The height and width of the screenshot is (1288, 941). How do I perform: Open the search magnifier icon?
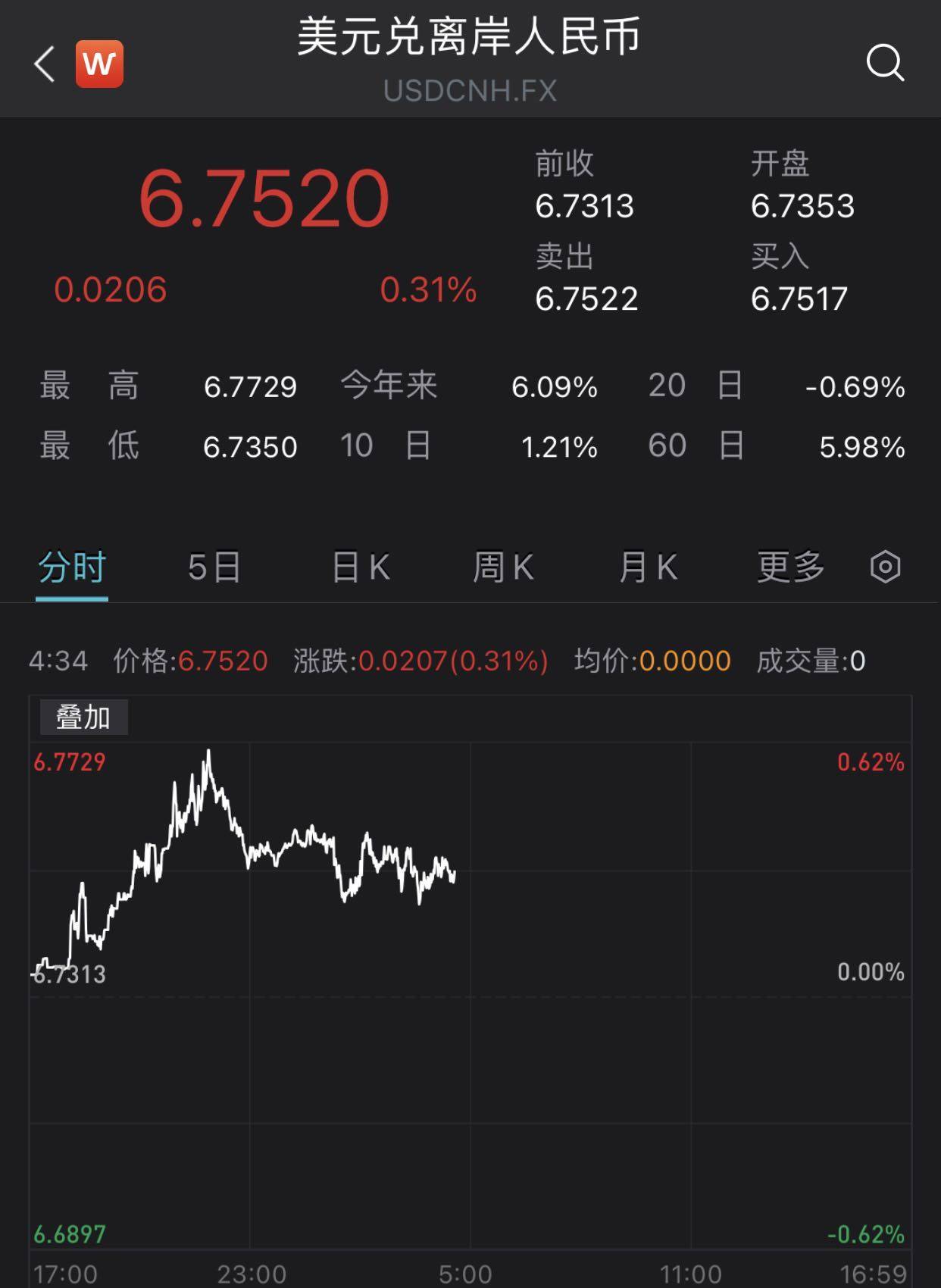(x=885, y=63)
